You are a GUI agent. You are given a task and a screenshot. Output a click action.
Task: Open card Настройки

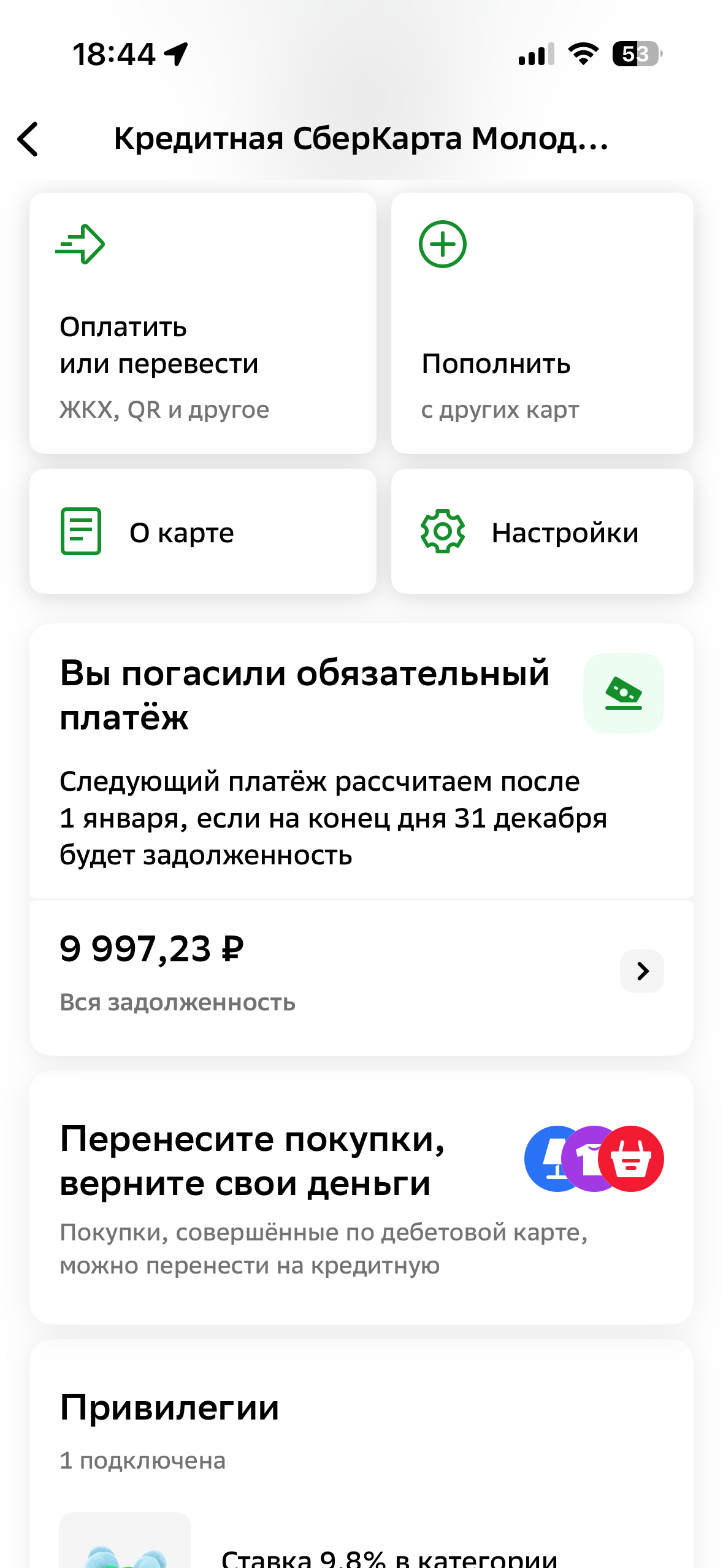coord(541,531)
